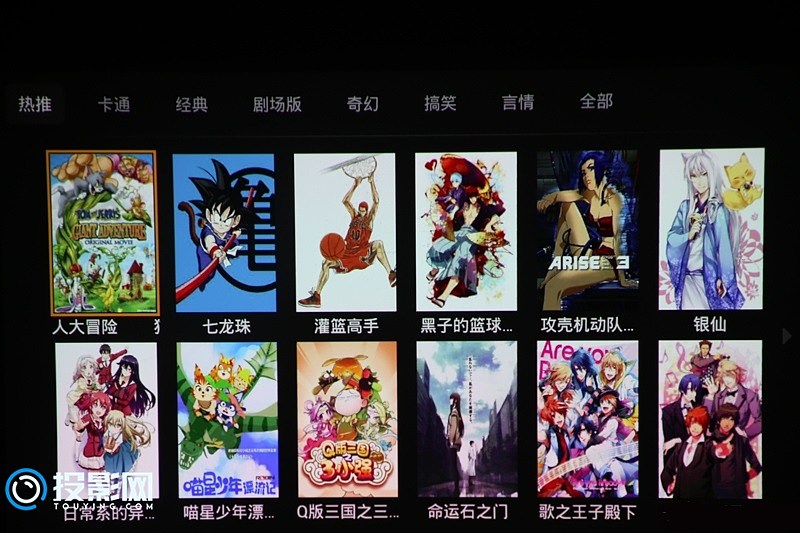Switch to the 卡通 tab
The height and width of the screenshot is (533, 800).
(x=113, y=104)
